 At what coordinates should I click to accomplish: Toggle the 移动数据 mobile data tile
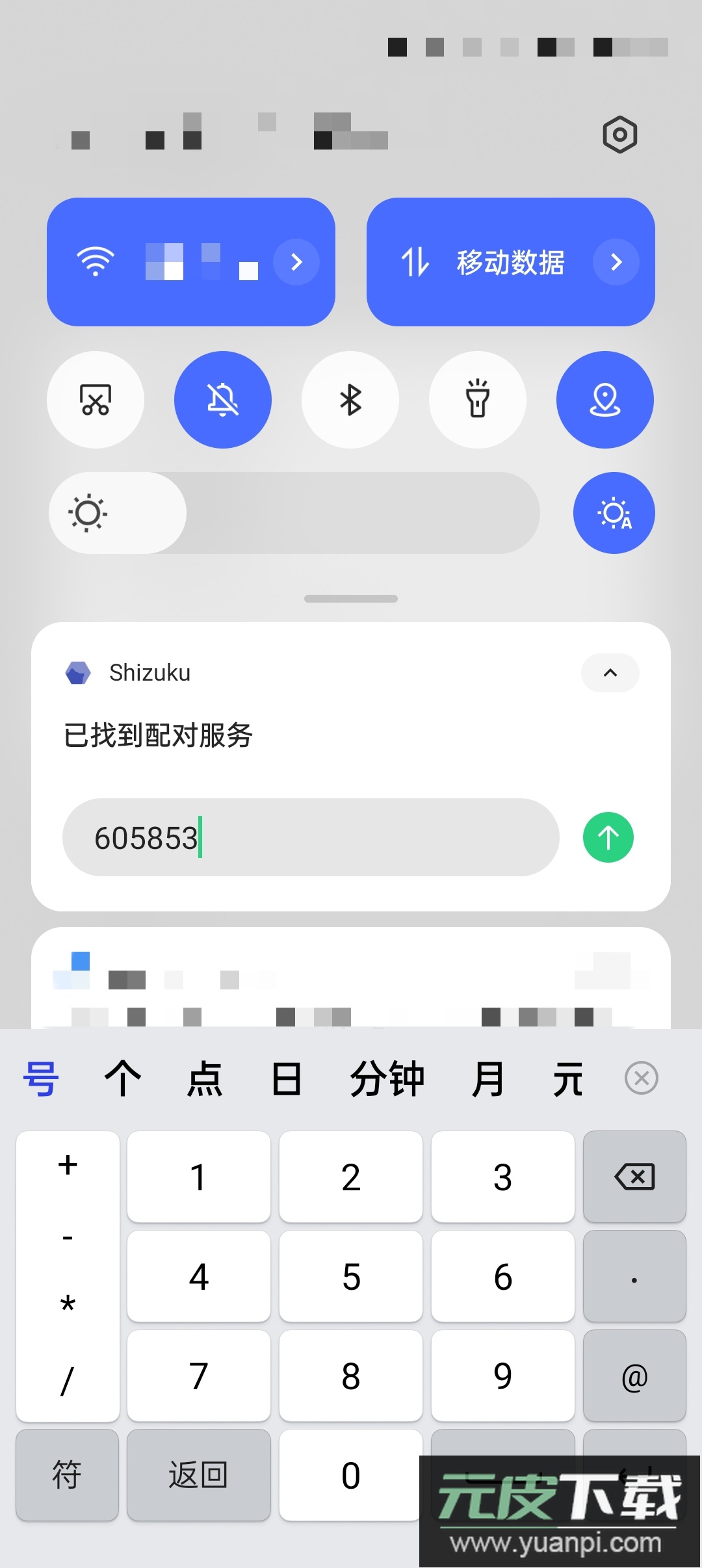(494, 262)
